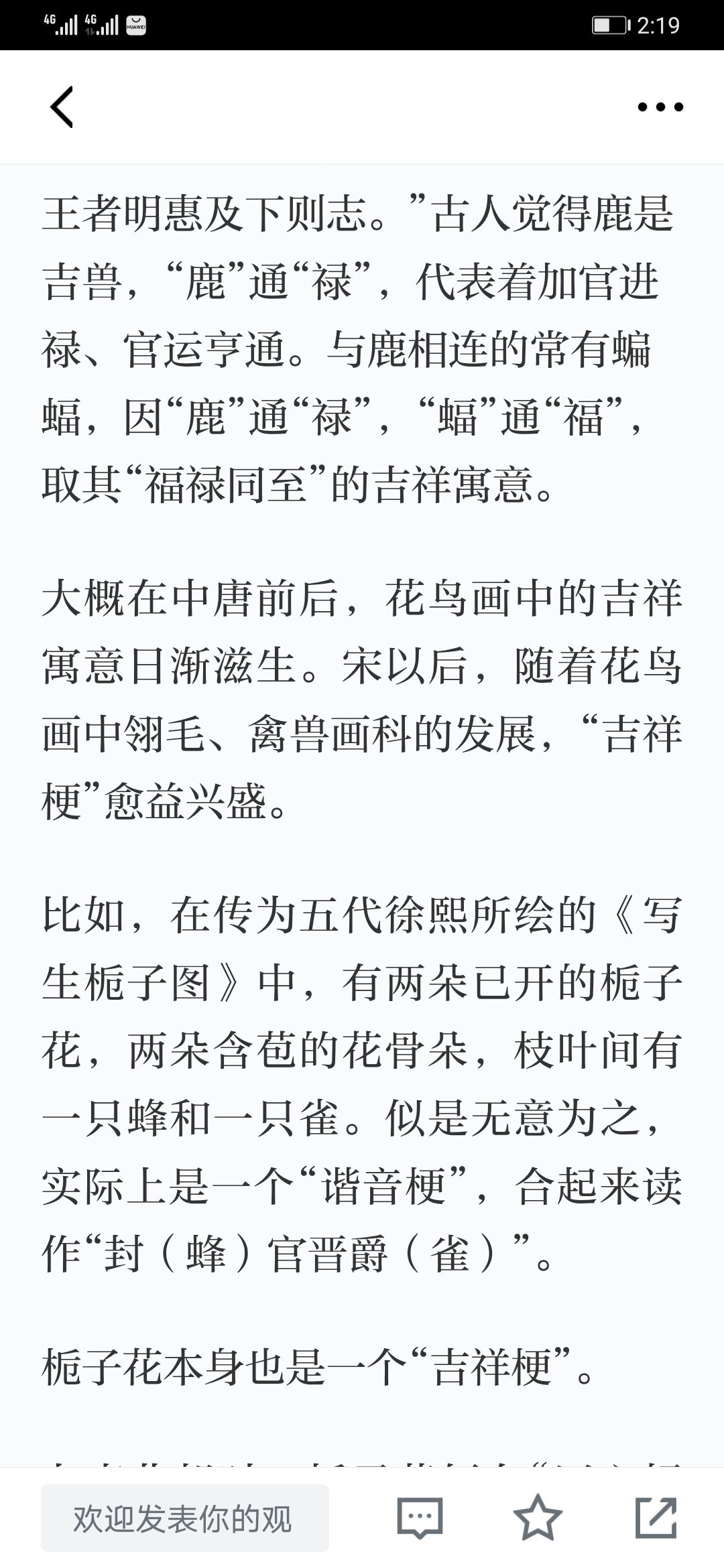Tap the comment input field 欢迎发表你的观

(185, 1518)
